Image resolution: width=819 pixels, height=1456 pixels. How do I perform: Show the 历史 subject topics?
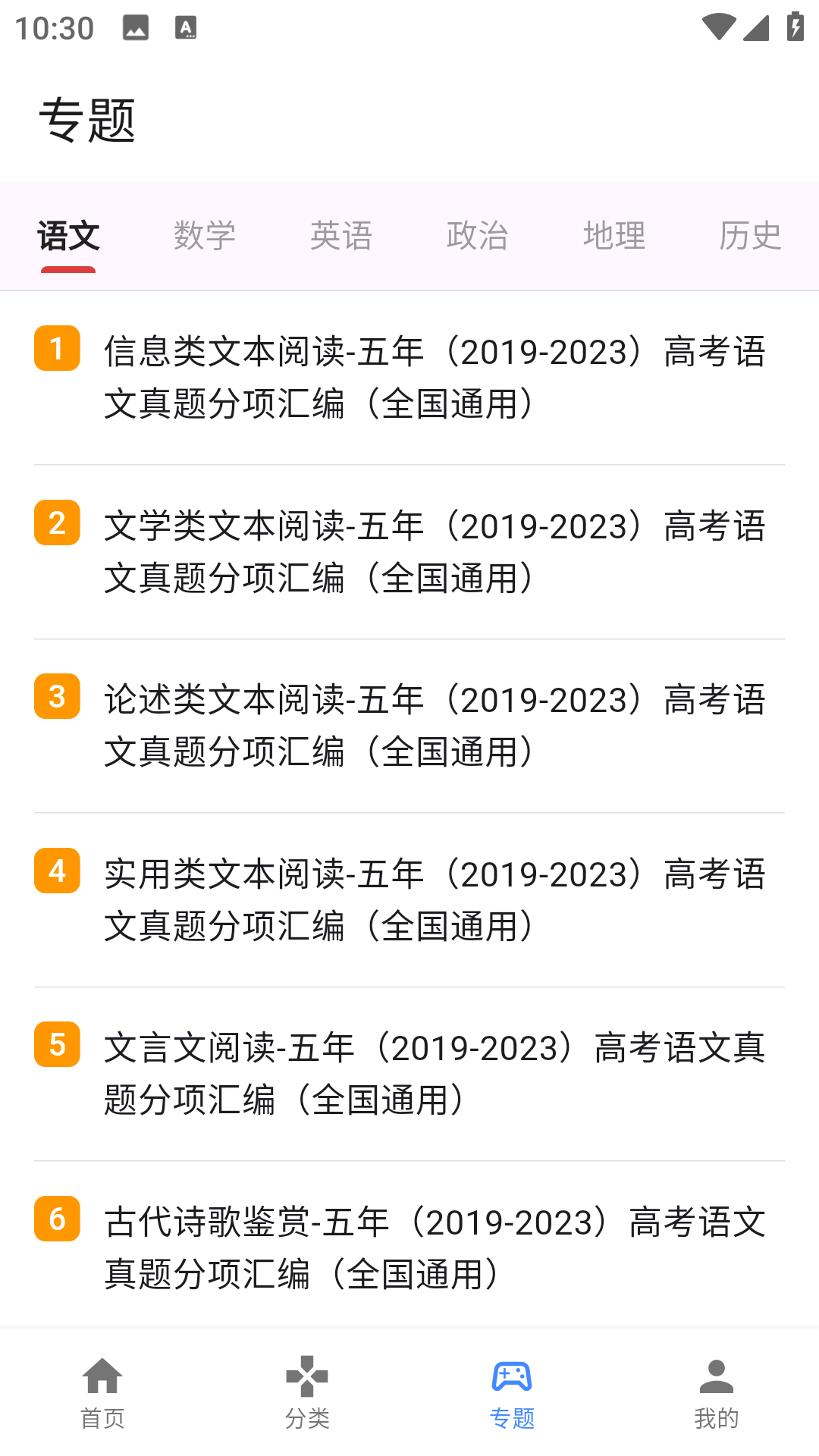pos(750,236)
